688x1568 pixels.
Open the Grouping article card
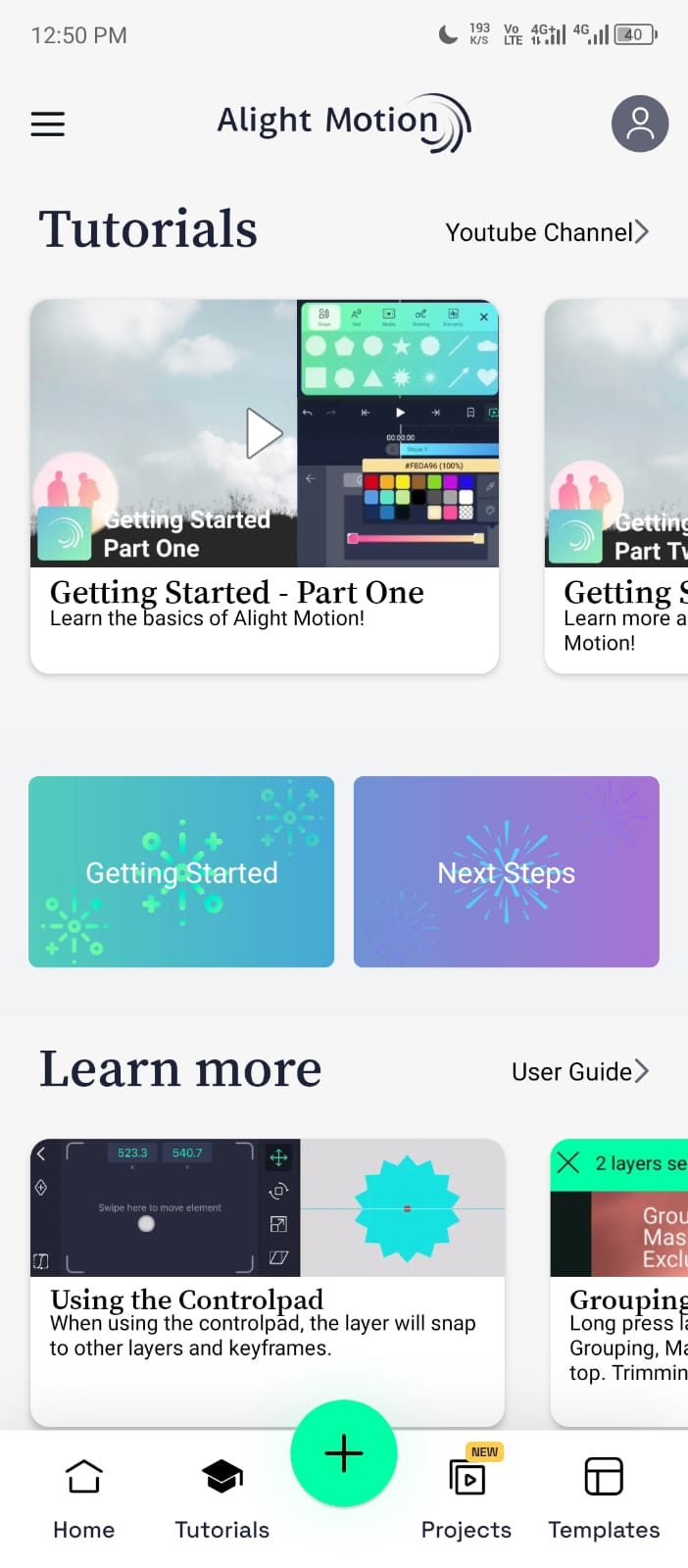point(619,1282)
